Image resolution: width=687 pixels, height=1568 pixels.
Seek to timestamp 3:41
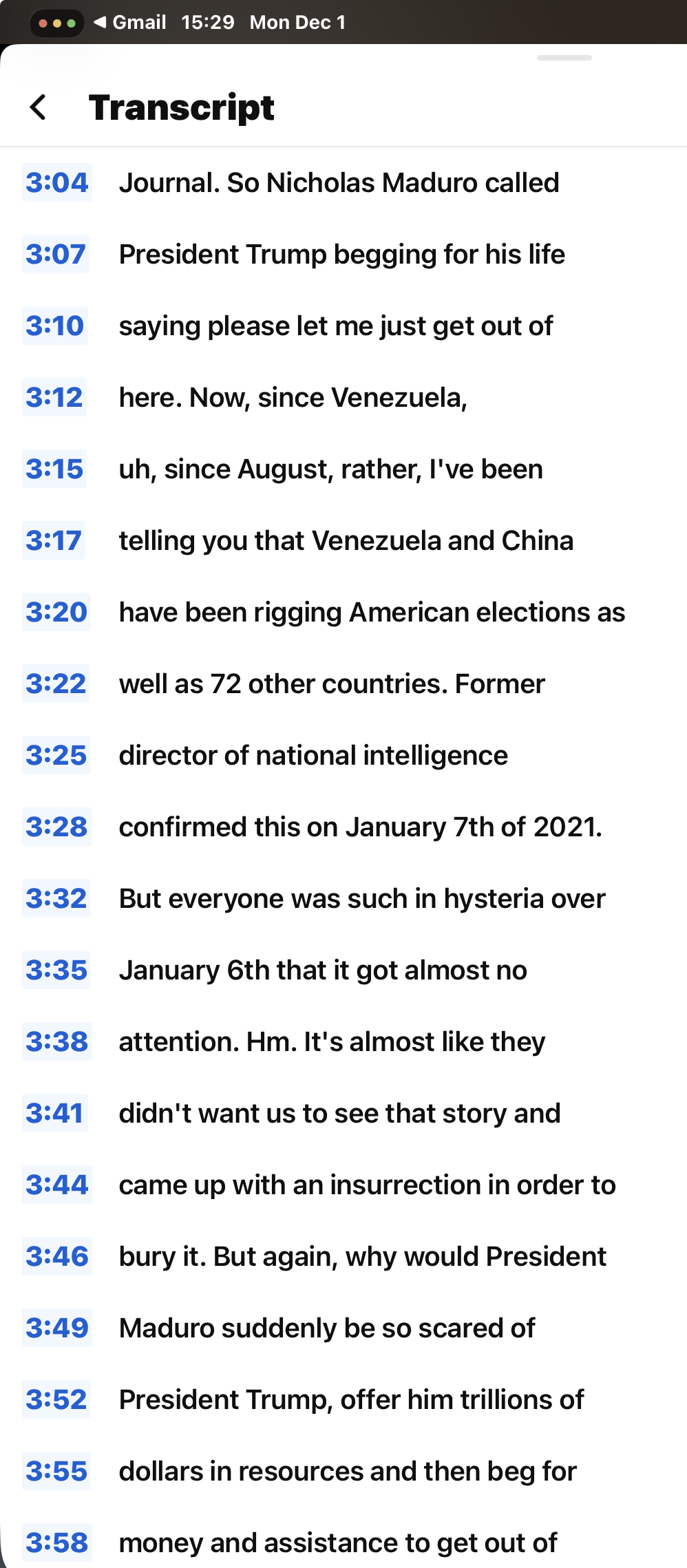click(54, 1113)
